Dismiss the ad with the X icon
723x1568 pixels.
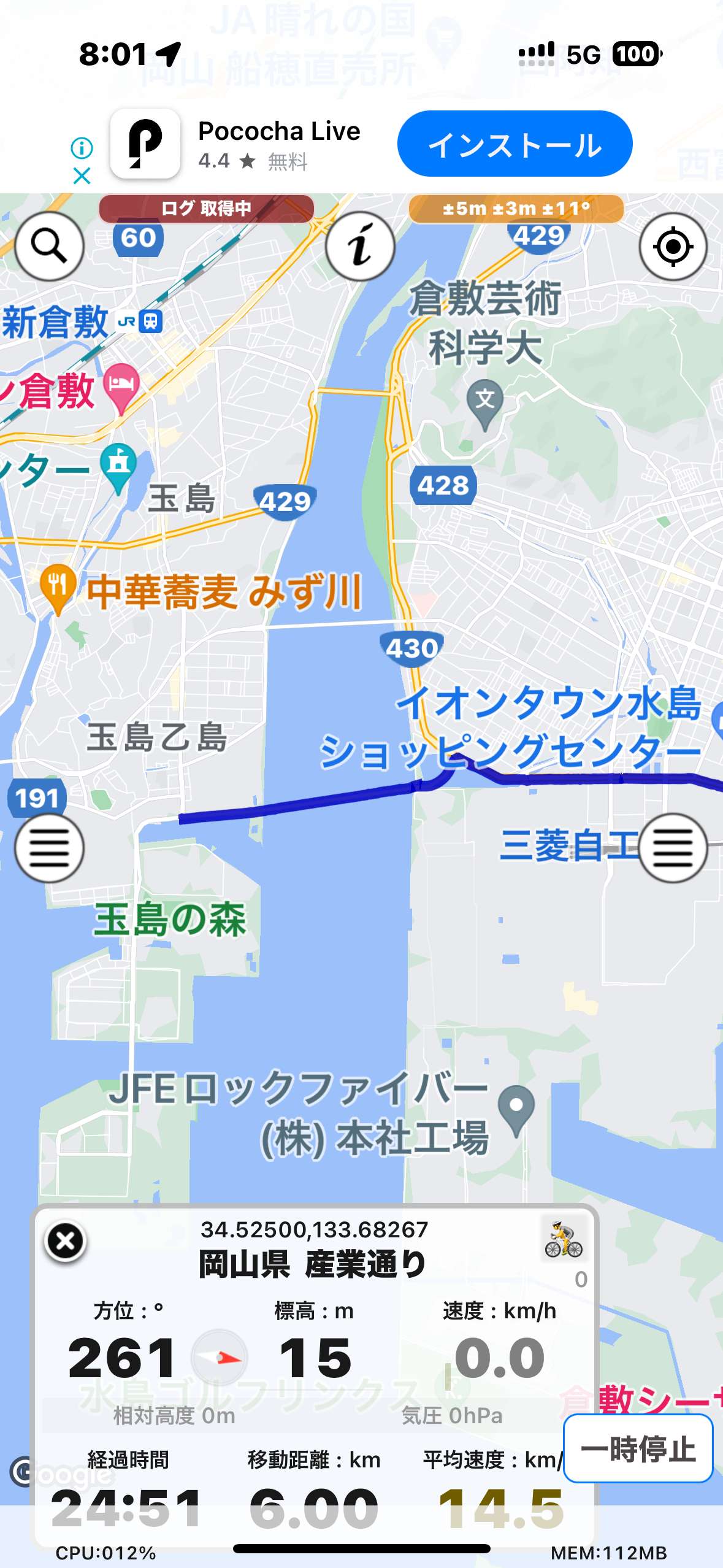[82, 176]
